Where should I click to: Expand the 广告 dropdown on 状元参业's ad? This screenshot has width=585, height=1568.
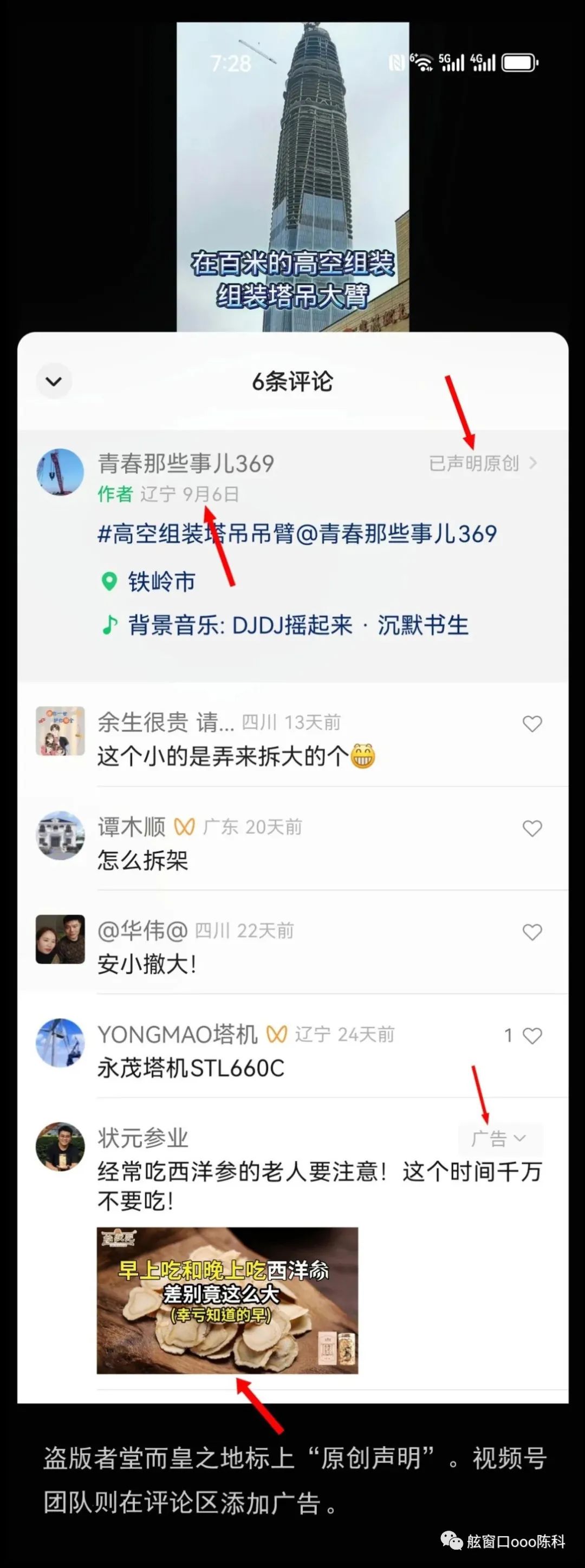tap(498, 1138)
